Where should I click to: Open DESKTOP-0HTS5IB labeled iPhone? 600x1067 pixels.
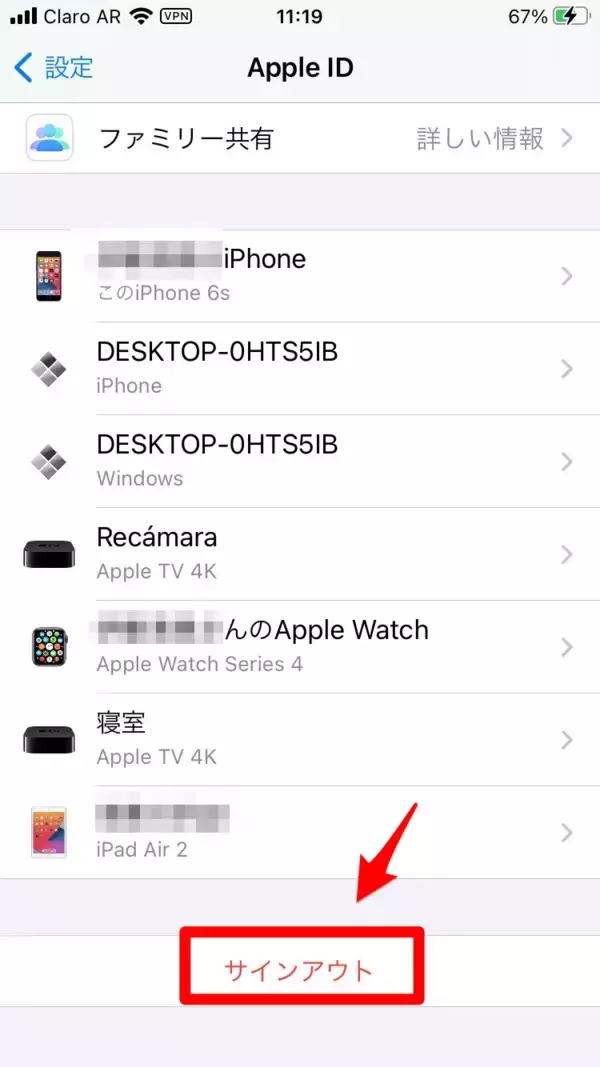(x=300, y=368)
